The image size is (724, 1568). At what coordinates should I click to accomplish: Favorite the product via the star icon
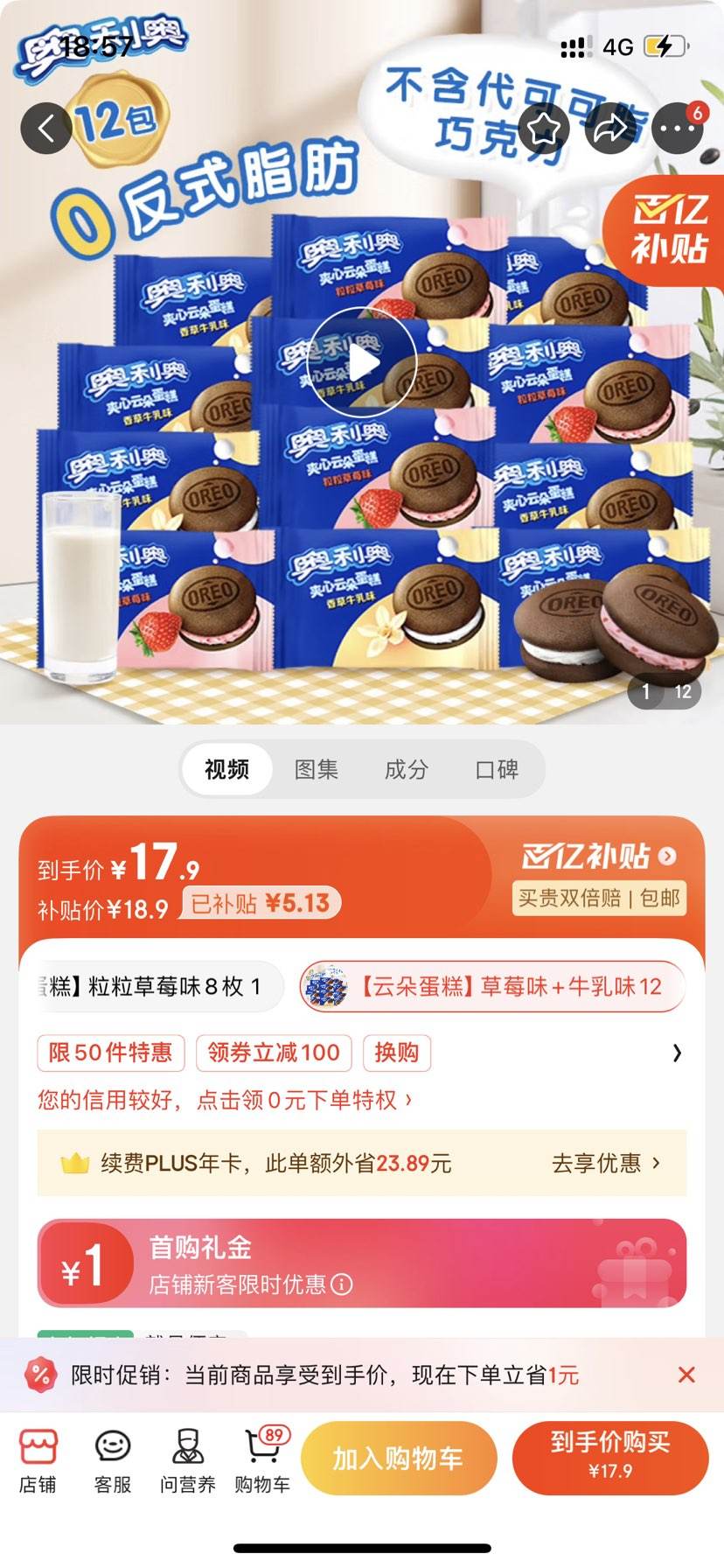pyautogui.click(x=542, y=127)
